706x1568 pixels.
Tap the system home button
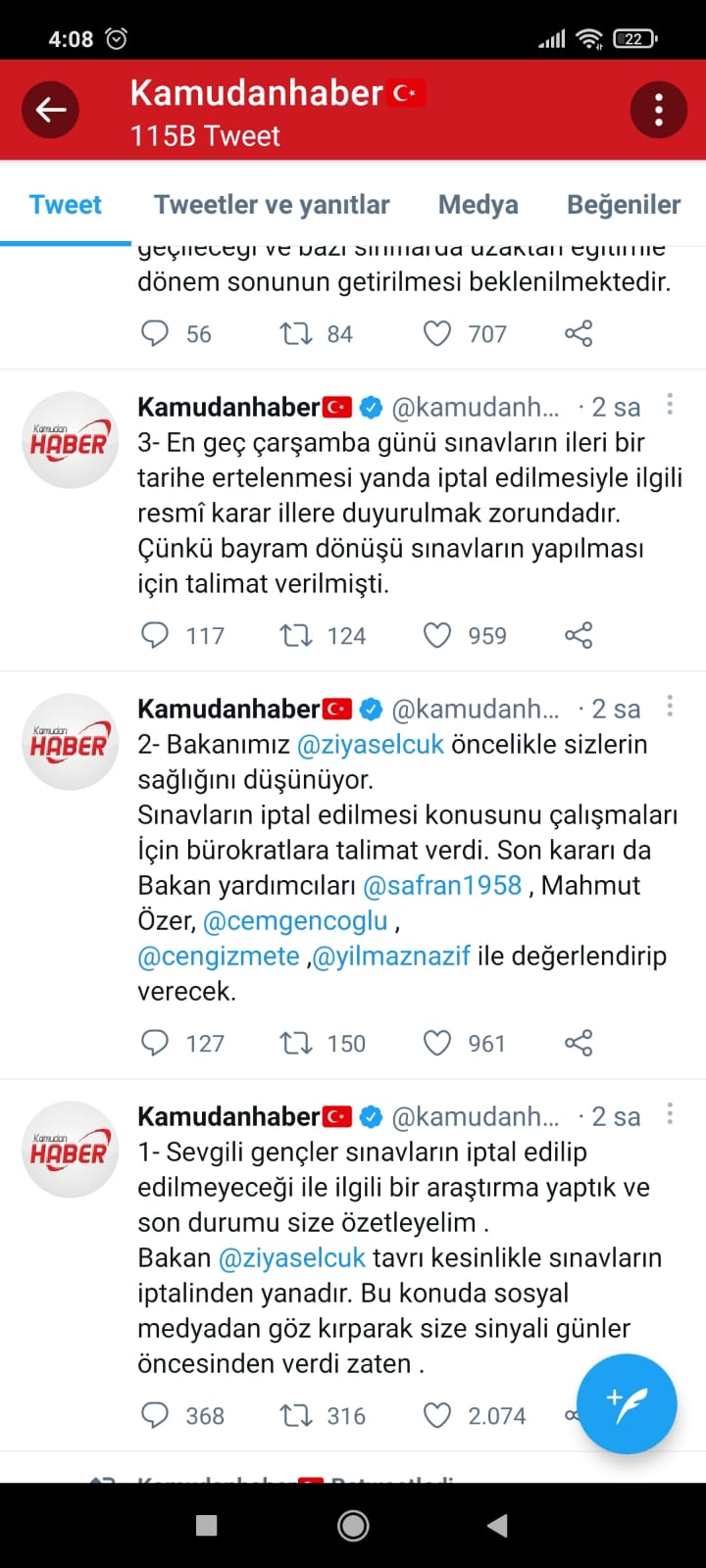(x=353, y=1525)
